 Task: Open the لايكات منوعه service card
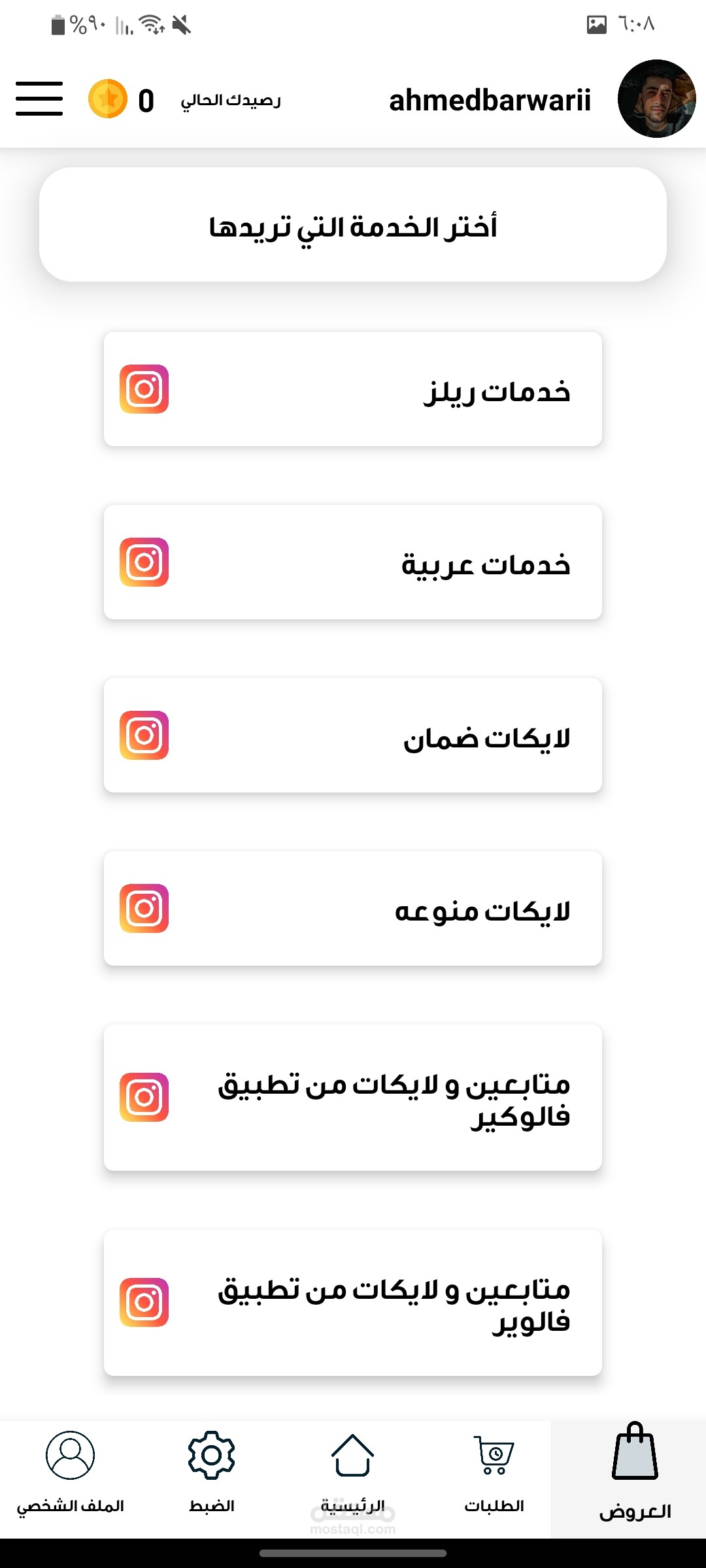(353, 909)
